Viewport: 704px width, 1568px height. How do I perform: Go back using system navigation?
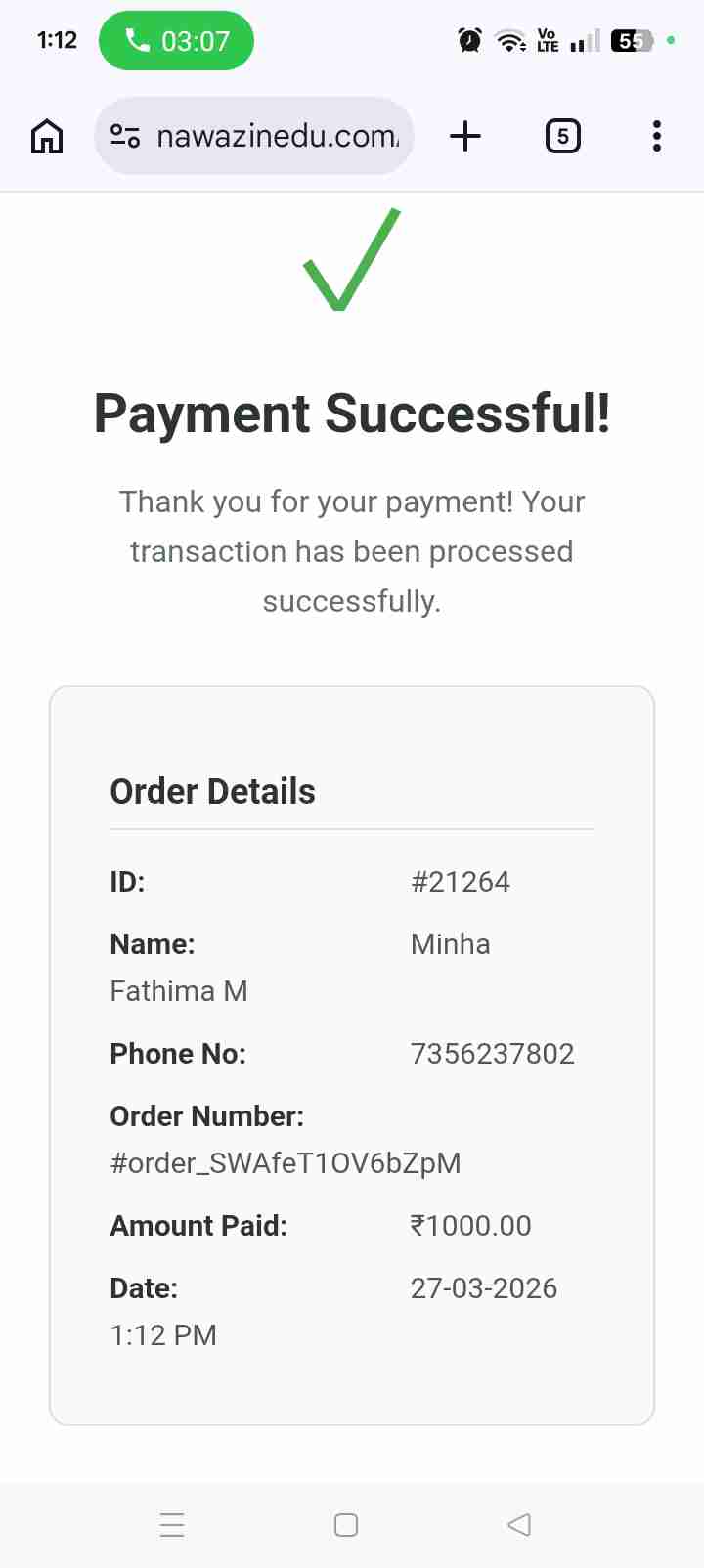point(519,1524)
